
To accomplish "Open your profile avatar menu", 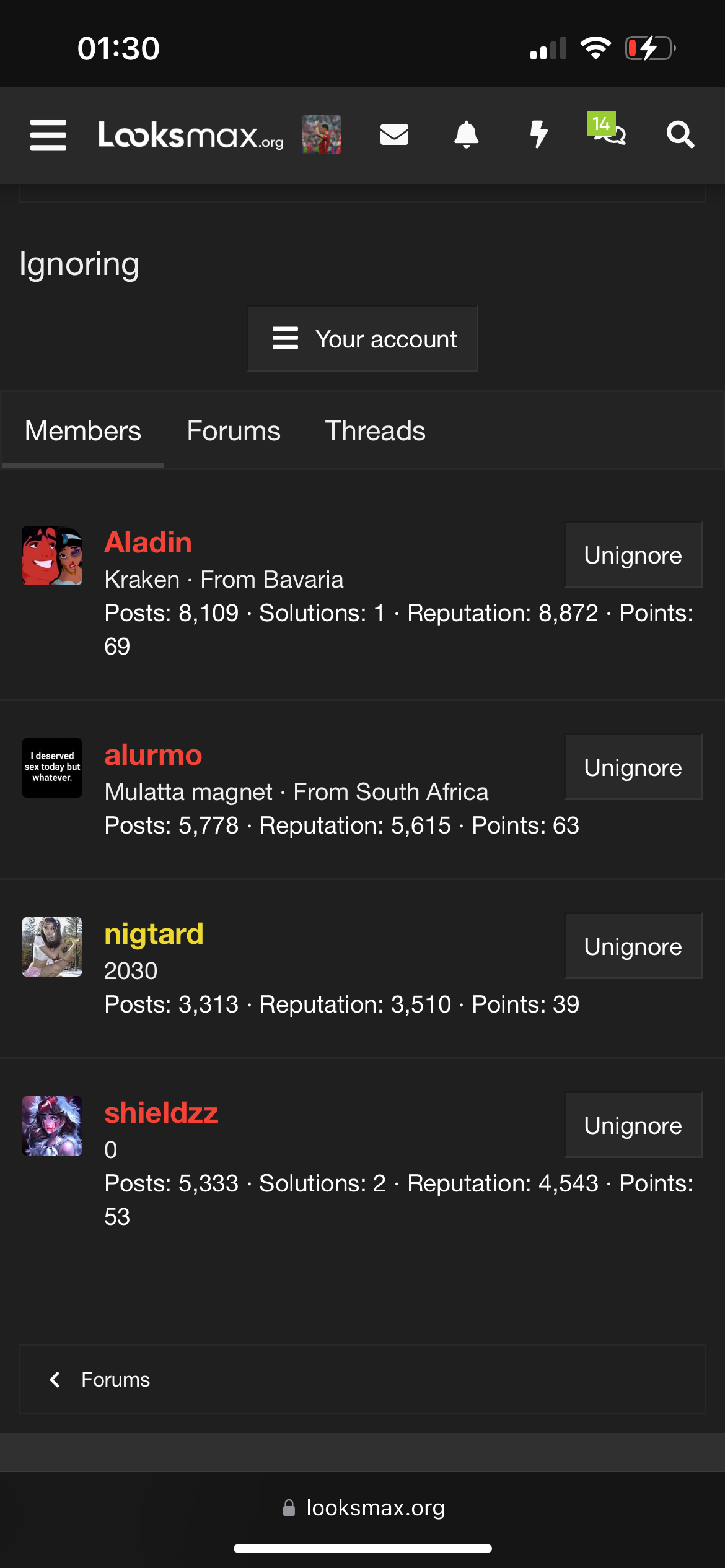I will (x=321, y=135).
